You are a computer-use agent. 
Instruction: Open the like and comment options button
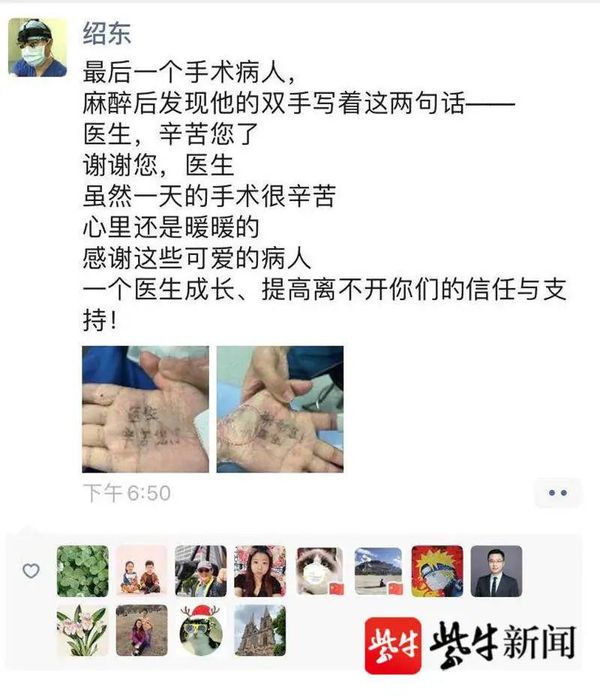coord(556,492)
